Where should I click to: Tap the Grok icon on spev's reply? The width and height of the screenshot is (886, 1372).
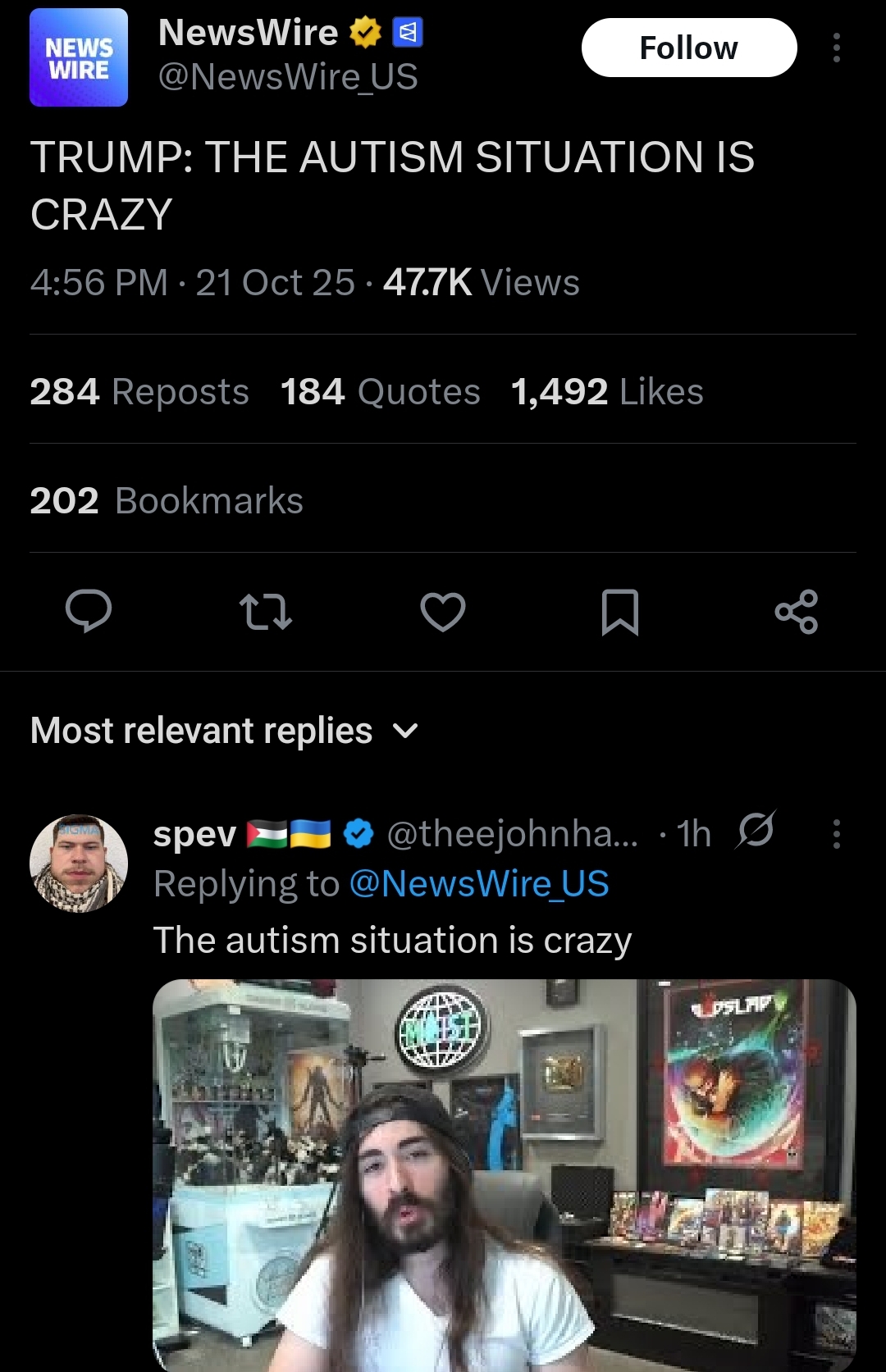(756, 830)
